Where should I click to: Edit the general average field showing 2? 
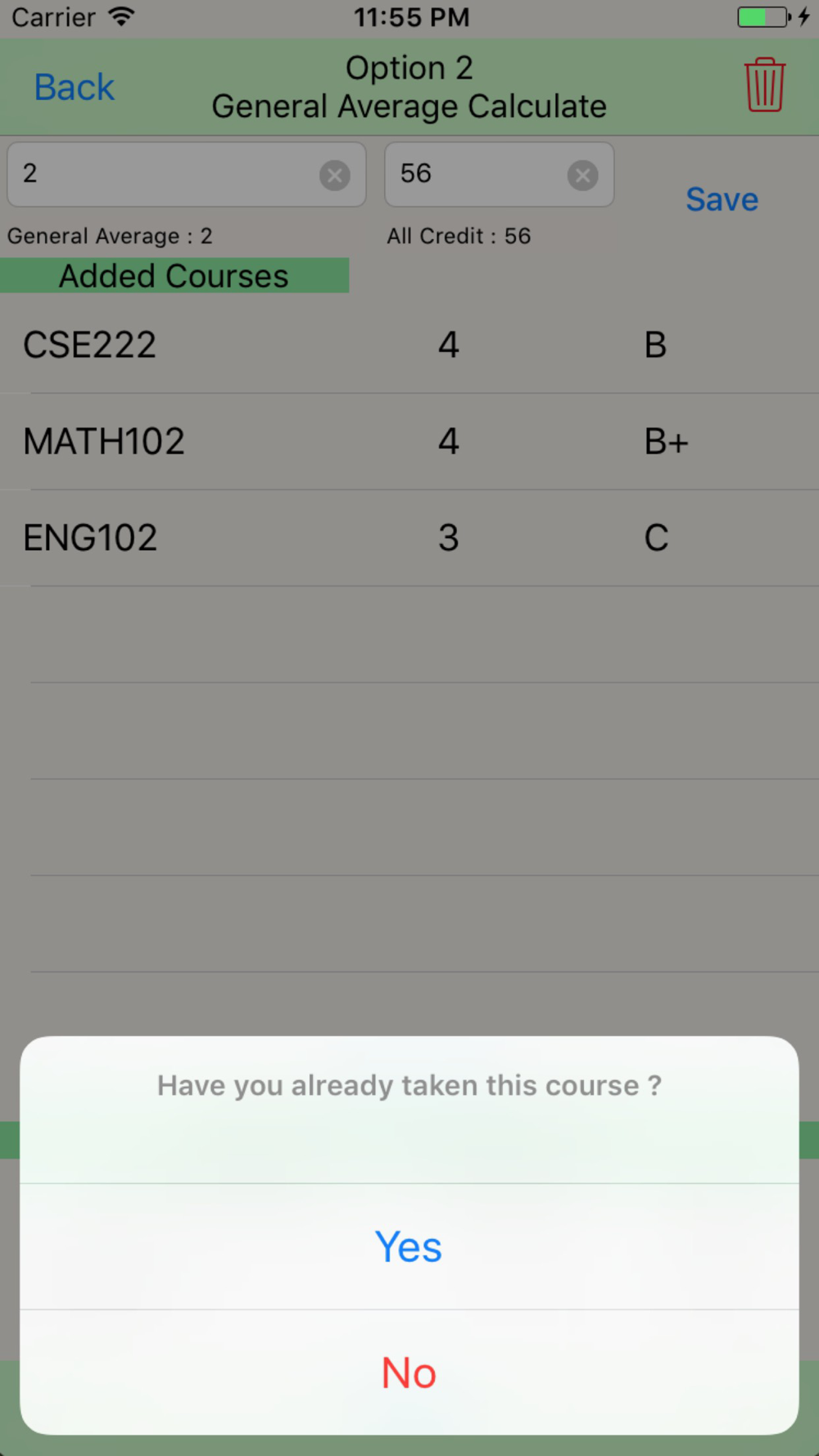pos(164,174)
